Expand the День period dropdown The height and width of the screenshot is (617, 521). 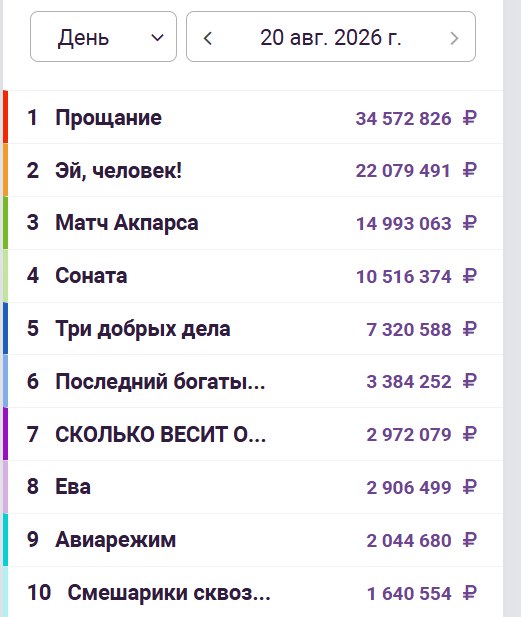click(x=103, y=37)
